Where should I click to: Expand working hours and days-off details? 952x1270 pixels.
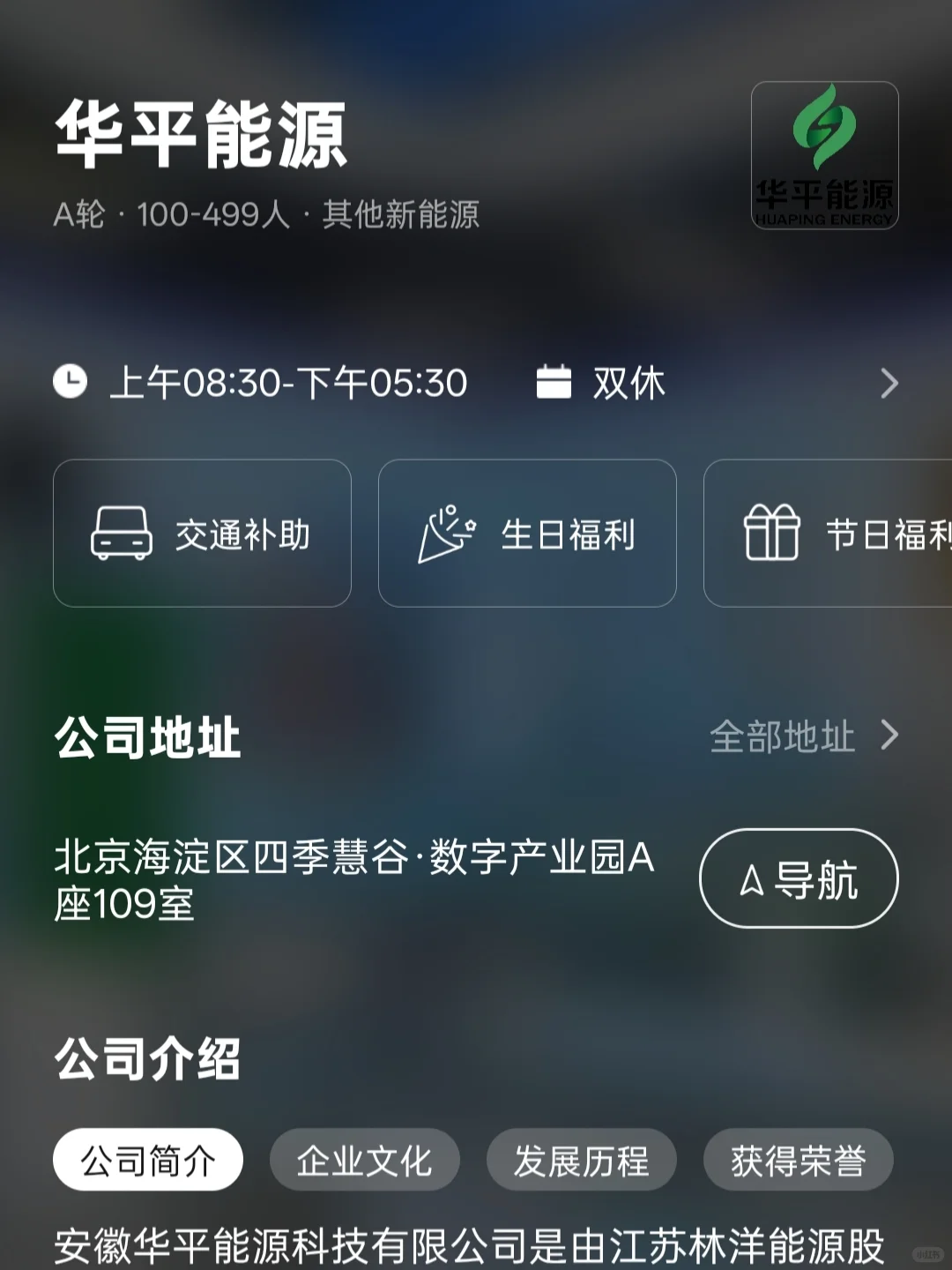(476, 383)
